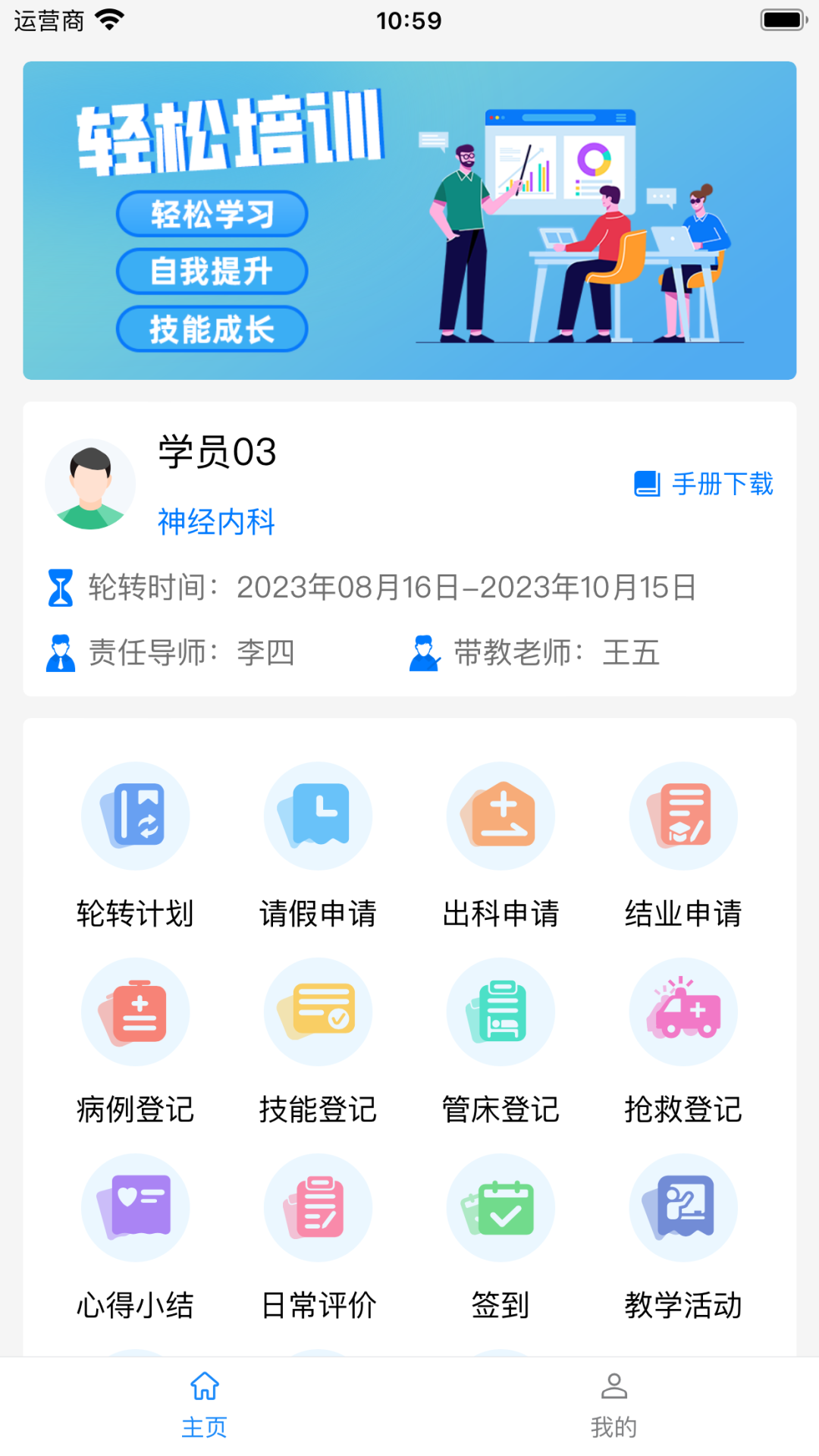Screen dimensions: 819x1456
Task: Open the 结业申请 graduation application icon
Action: (x=683, y=815)
